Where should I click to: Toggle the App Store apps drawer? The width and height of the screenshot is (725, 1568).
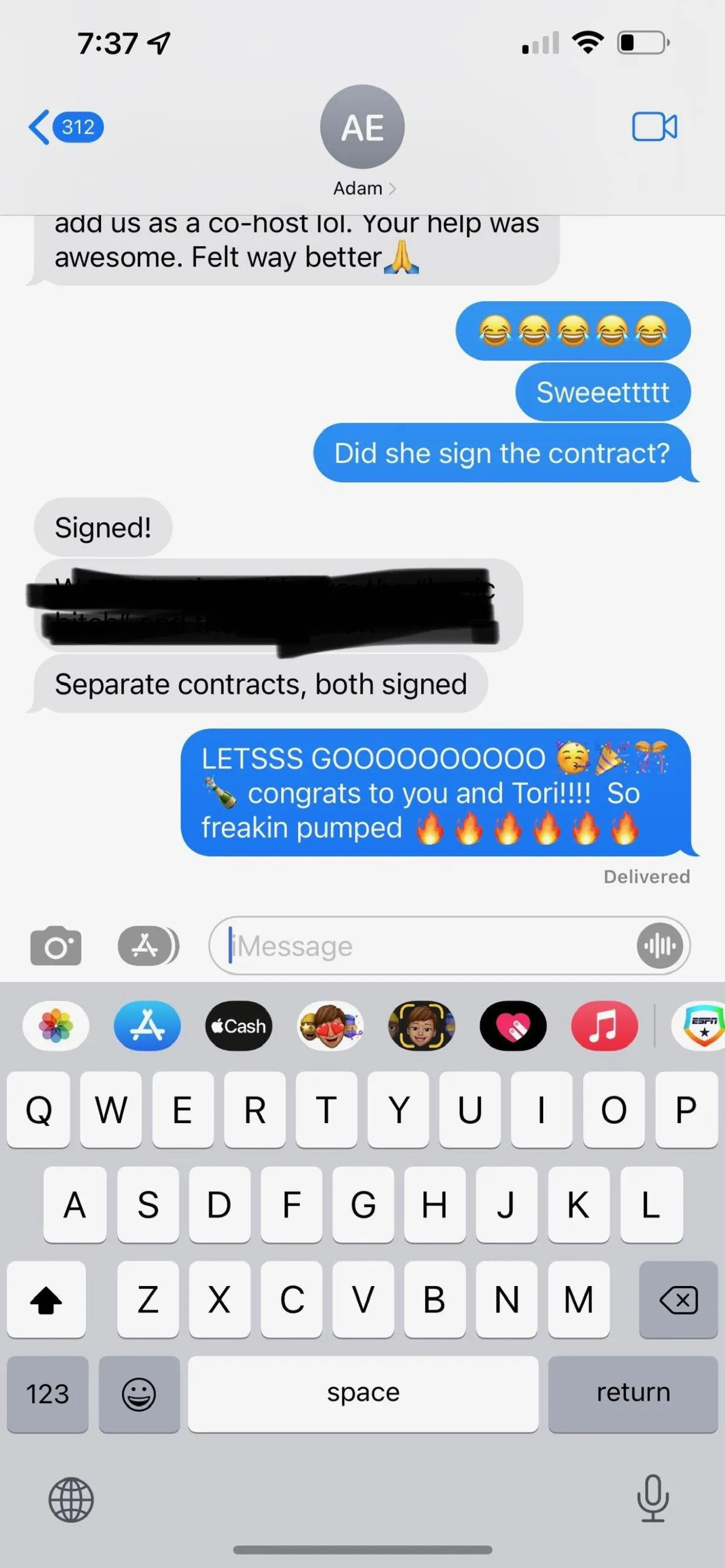148,946
